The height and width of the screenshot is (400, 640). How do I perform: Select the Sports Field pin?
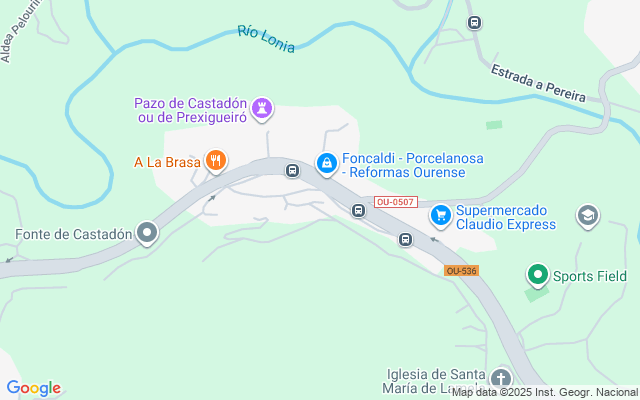tap(537, 275)
